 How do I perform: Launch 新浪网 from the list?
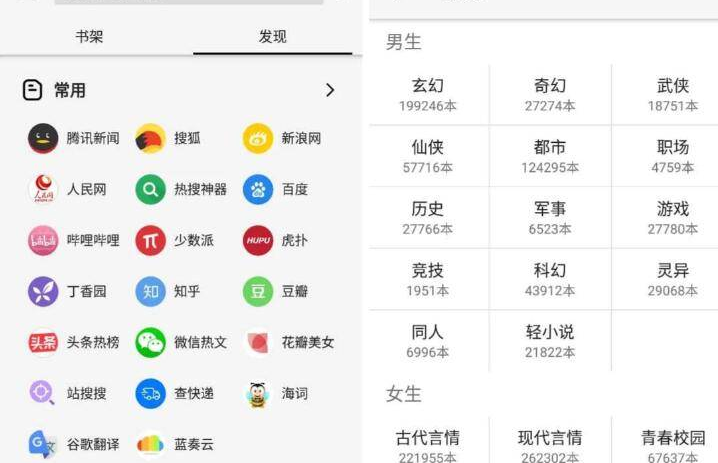point(284,138)
